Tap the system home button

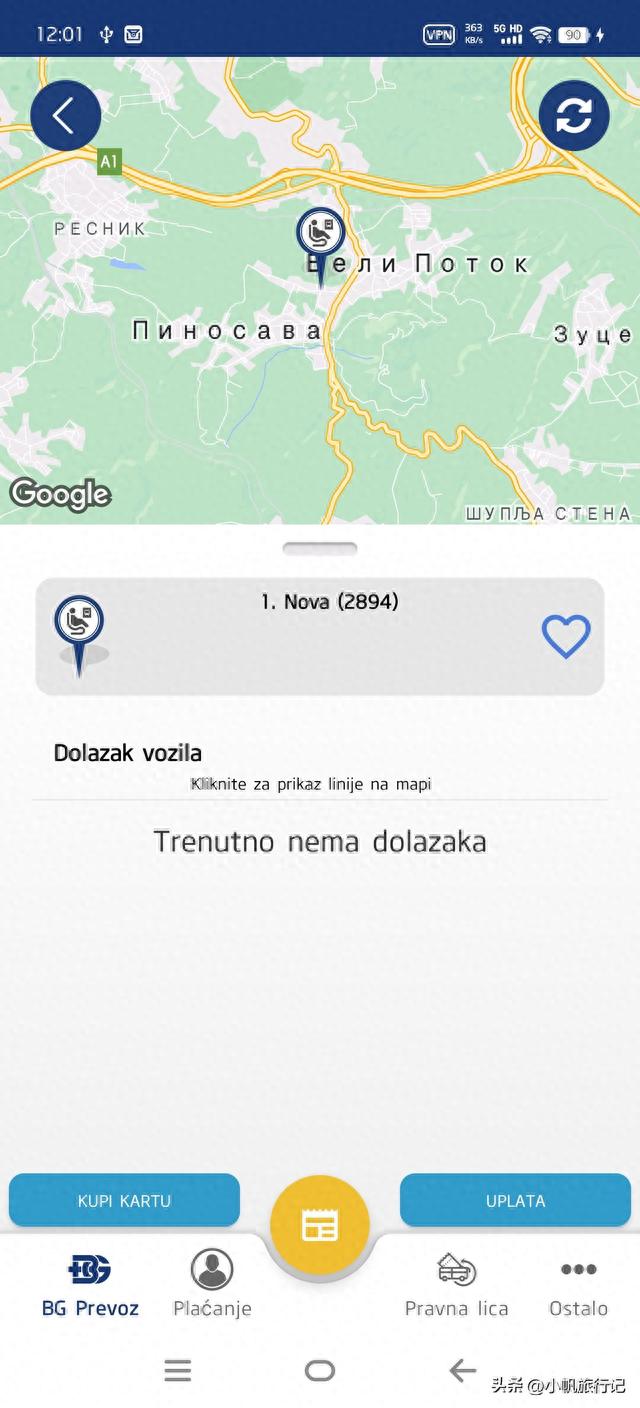(320, 1370)
